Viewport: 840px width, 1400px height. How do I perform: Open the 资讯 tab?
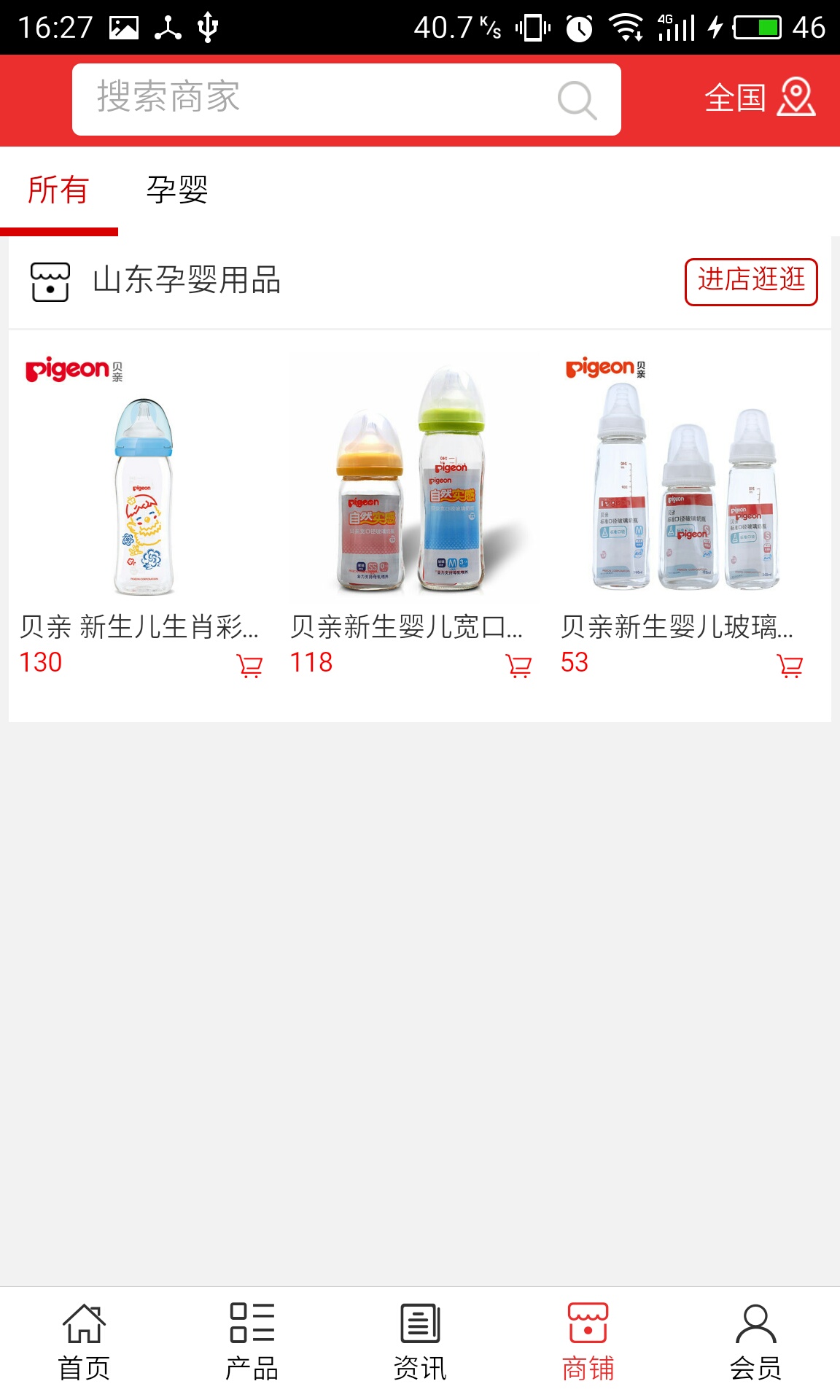pos(420,1342)
